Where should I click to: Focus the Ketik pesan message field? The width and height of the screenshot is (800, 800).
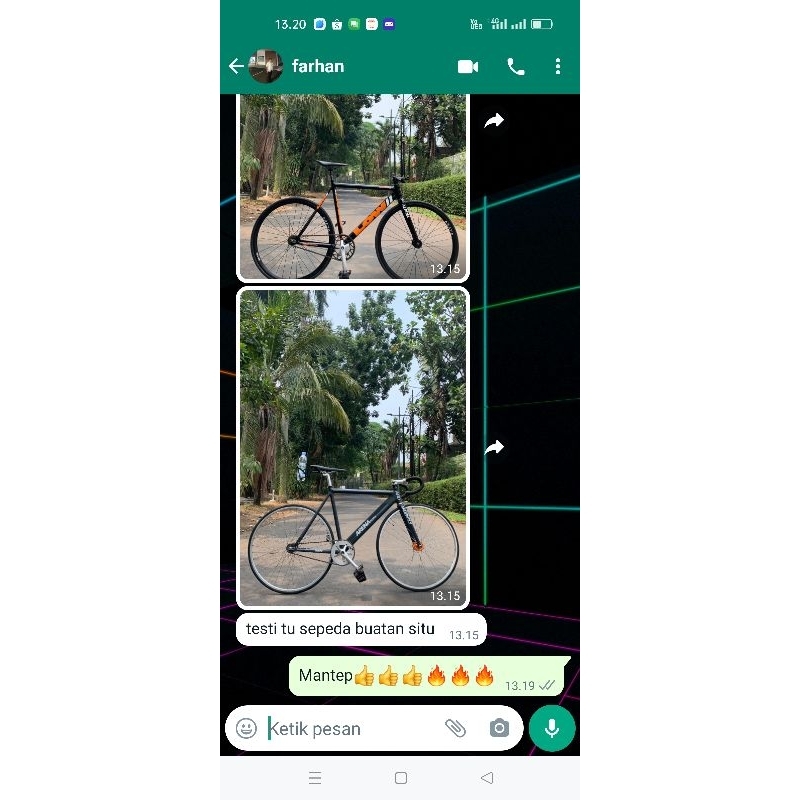coord(350,728)
